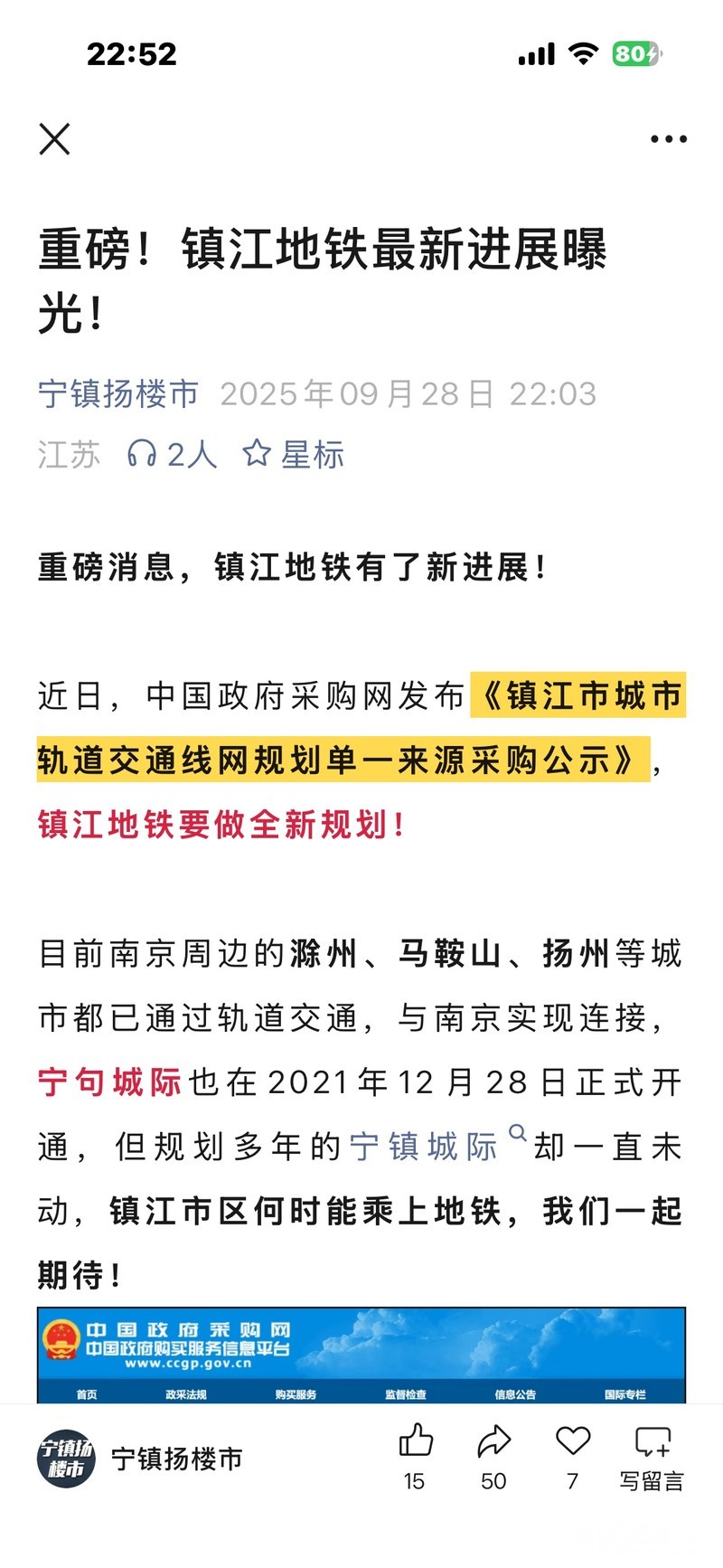Open the 中国政府采购网 image

click(x=361, y=1355)
